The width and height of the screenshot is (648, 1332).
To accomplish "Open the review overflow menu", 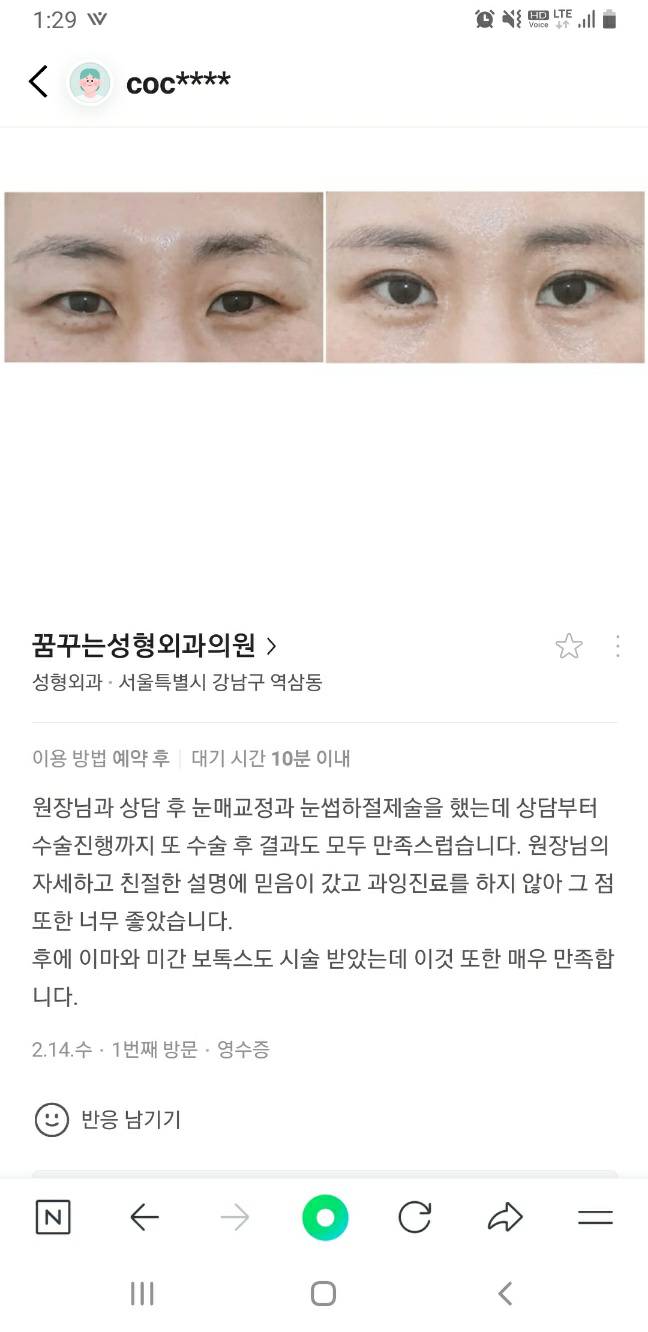I will (x=618, y=646).
